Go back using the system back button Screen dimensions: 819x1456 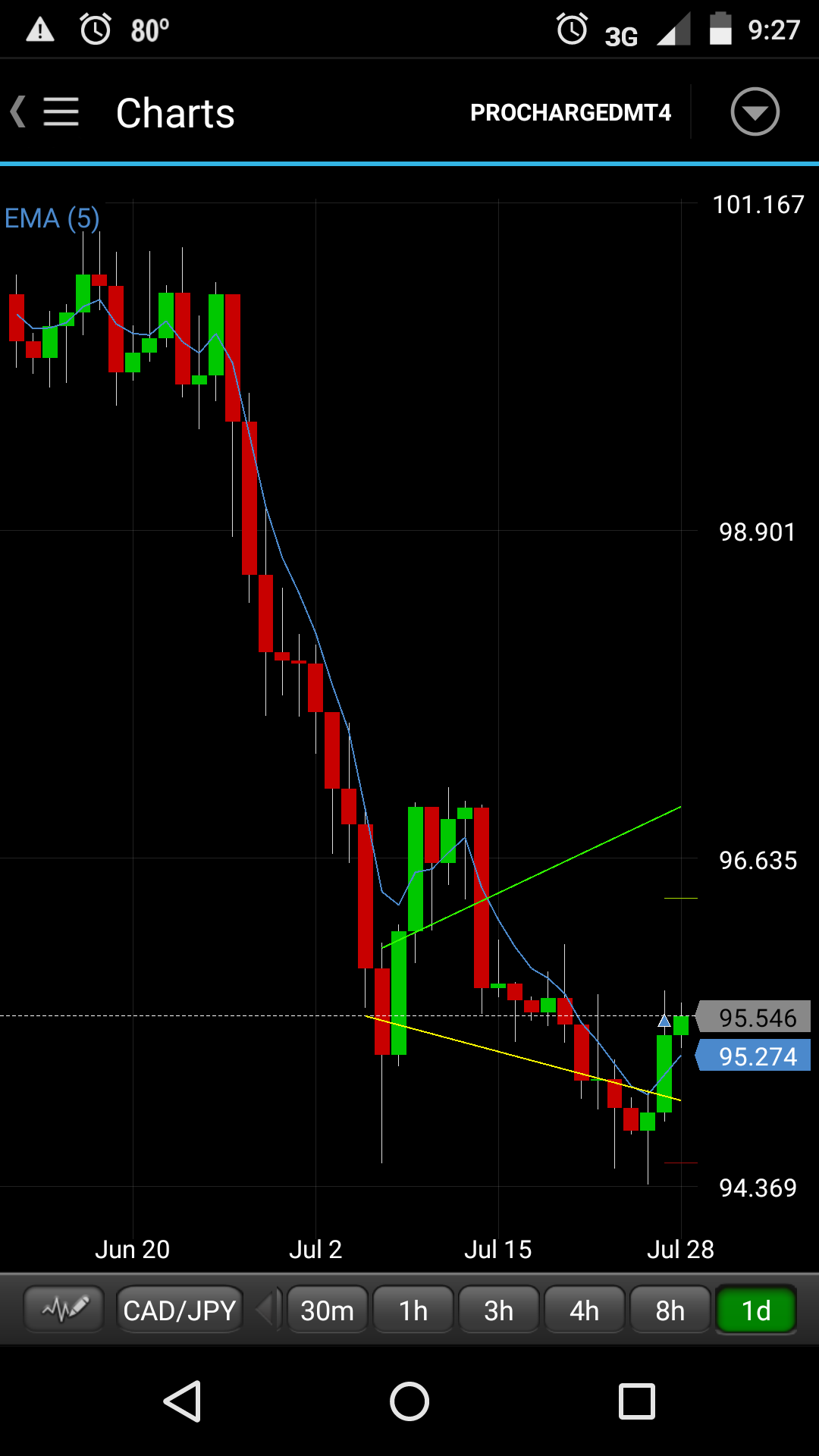click(x=182, y=1401)
